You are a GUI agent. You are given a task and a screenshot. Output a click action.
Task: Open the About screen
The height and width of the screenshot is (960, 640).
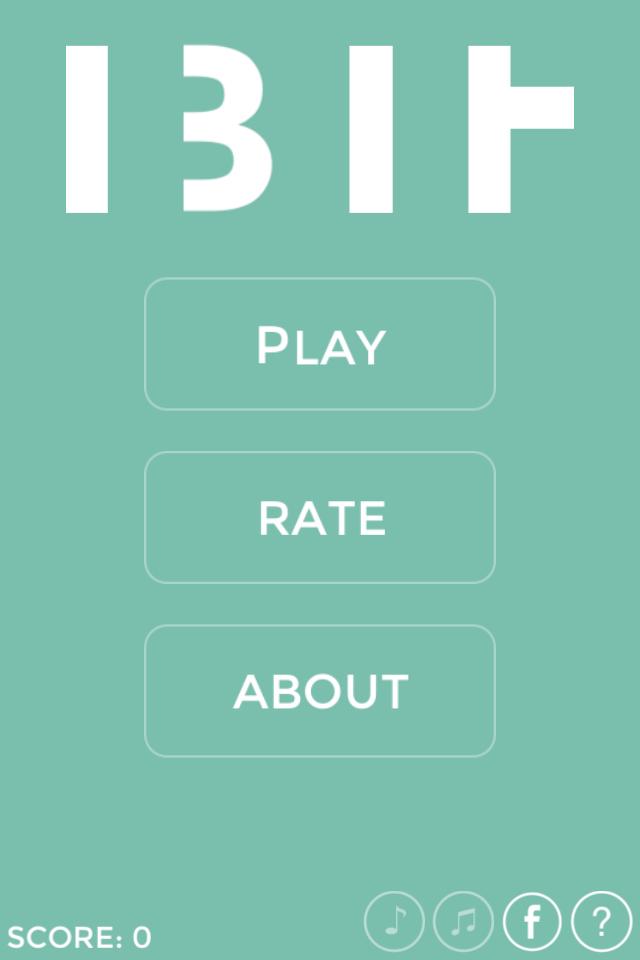coord(320,691)
